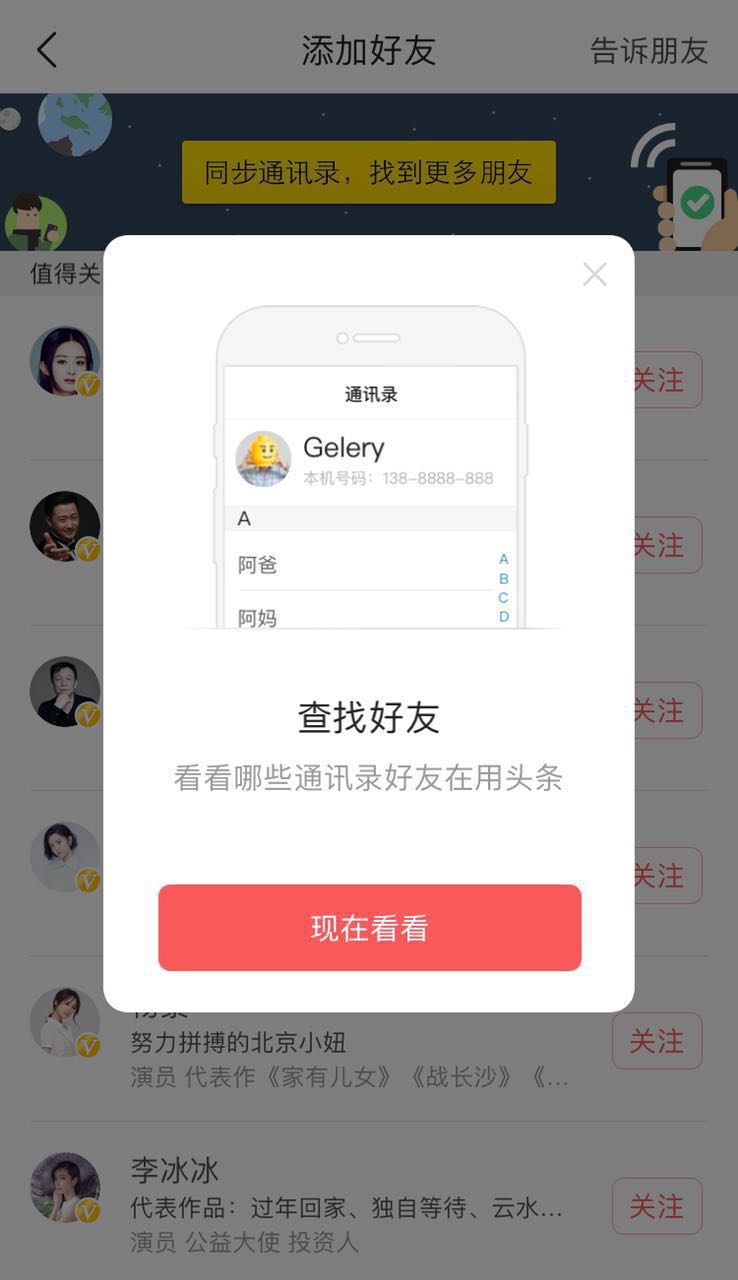Screen dimensions: 738x1280
Task: Tap the 现在看看 button
Action: 369,928
